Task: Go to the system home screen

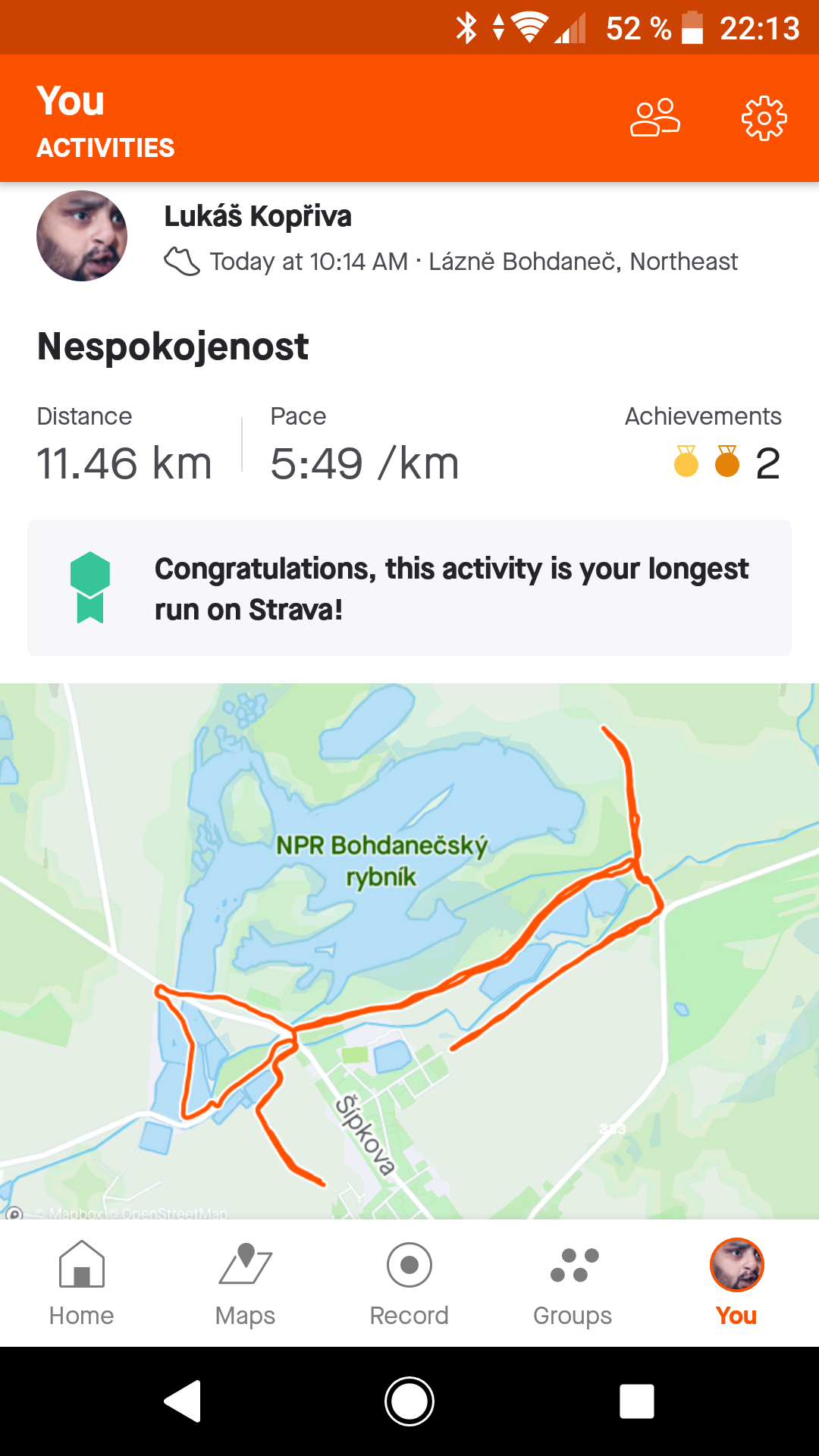Action: click(409, 1401)
